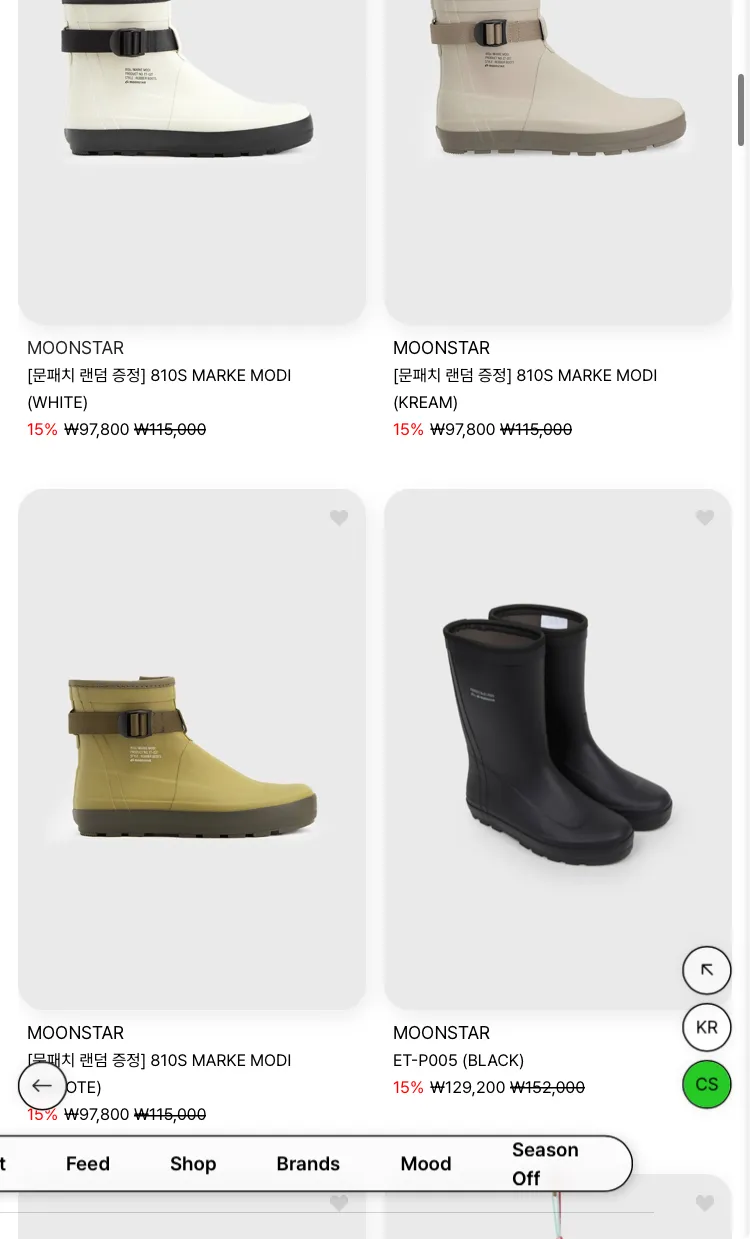750x1239 pixels.
Task: Open customer service via green CS button
Action: 707,1085
